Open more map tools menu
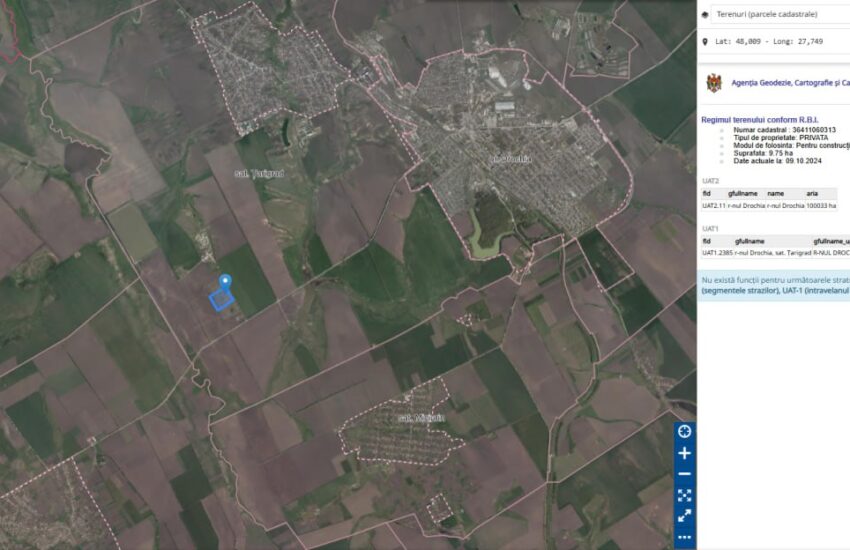850x550 pixels. (684, 537)
